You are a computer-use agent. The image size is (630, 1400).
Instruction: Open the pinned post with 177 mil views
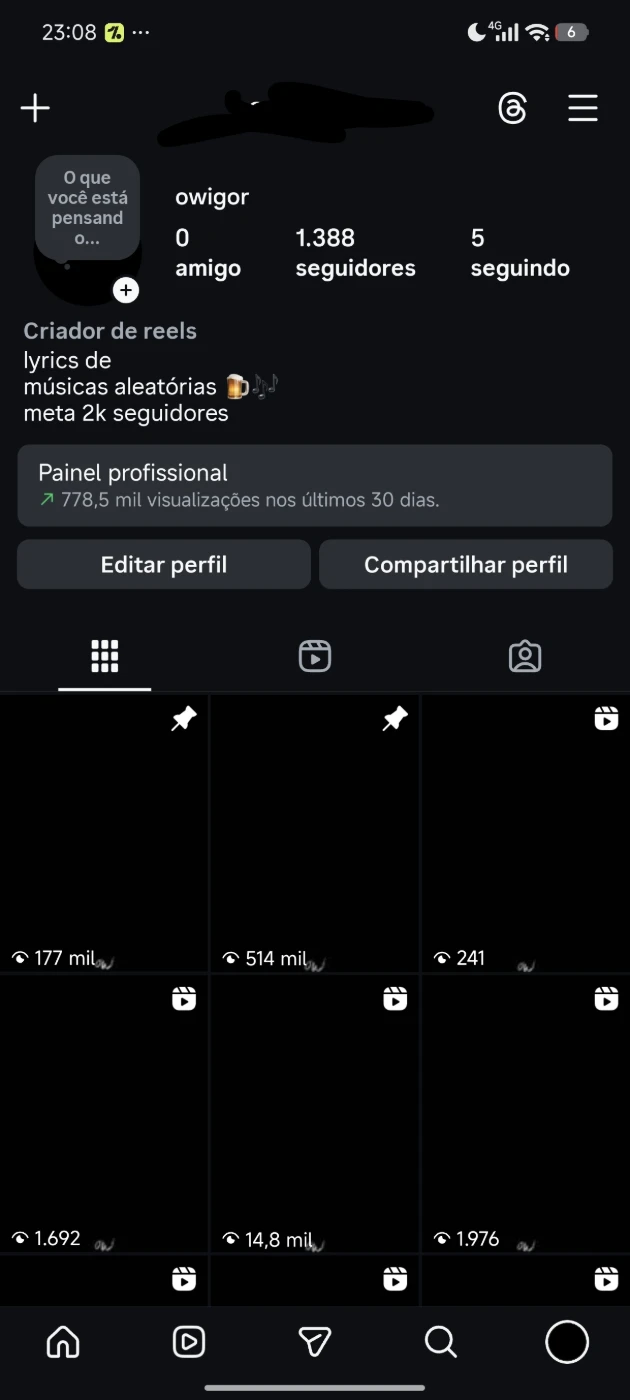point(104,834)
